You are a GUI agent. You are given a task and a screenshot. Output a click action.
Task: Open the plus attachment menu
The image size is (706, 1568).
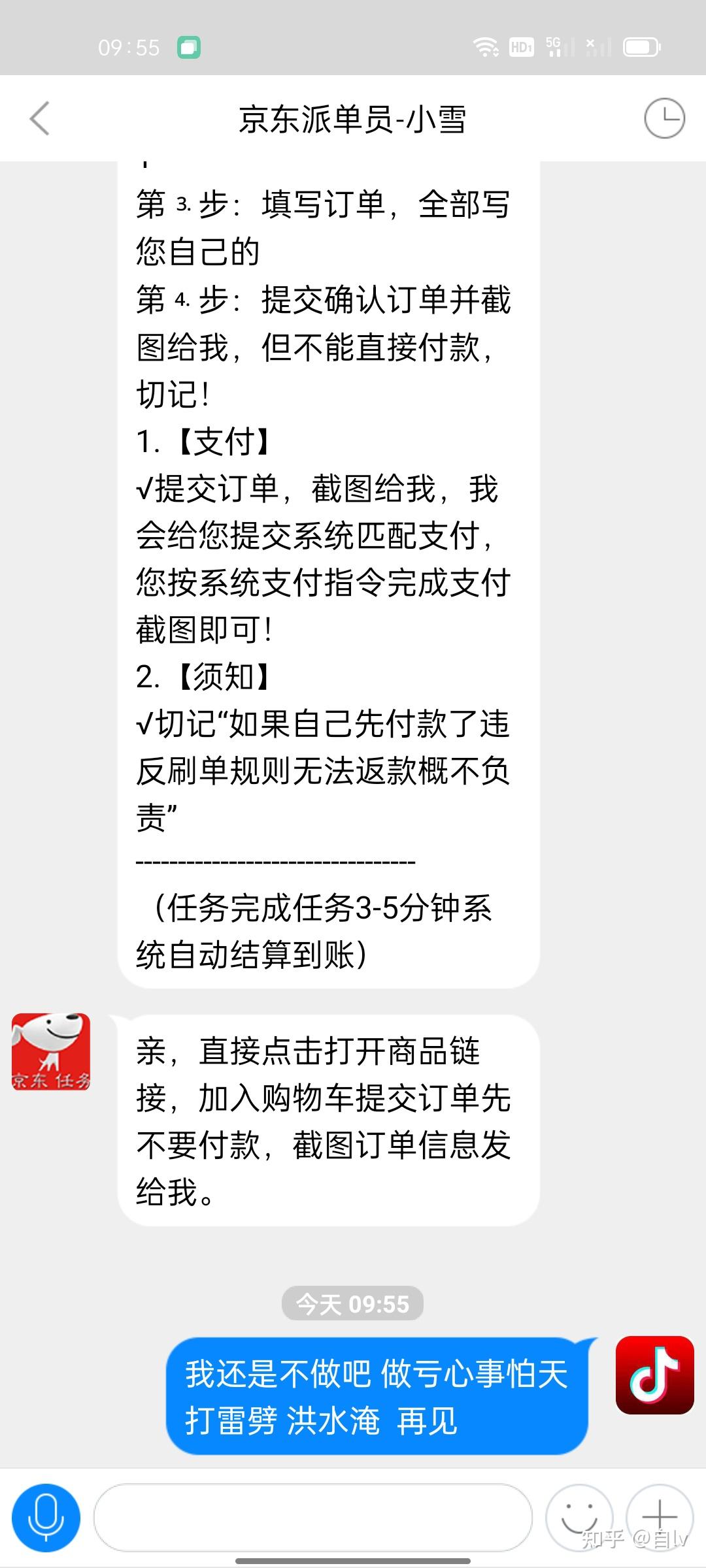[659, 1516]
